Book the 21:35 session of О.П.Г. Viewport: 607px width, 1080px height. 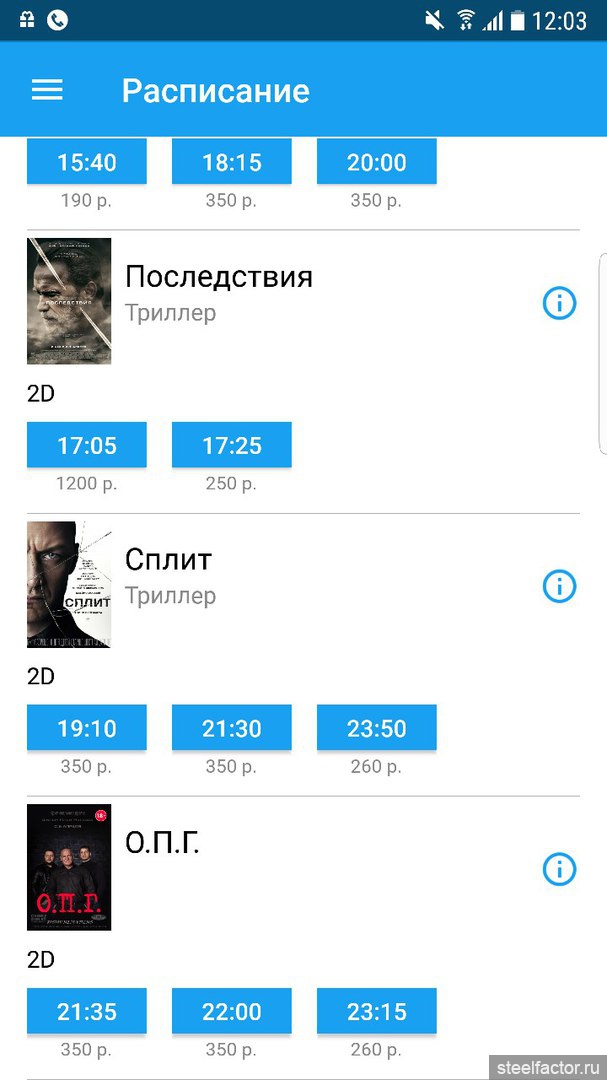point(87,1011)
